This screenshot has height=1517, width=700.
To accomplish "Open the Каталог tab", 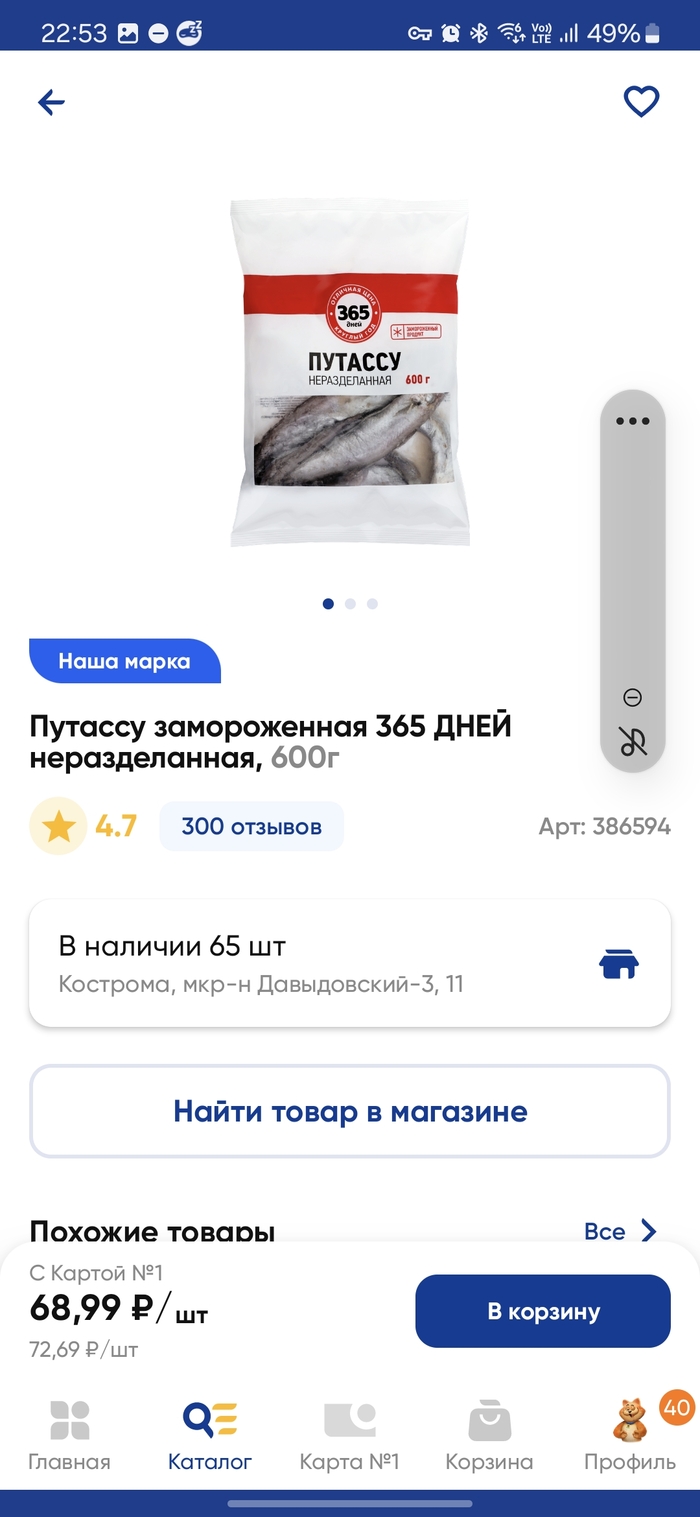I will click(x=210, y=1434).
